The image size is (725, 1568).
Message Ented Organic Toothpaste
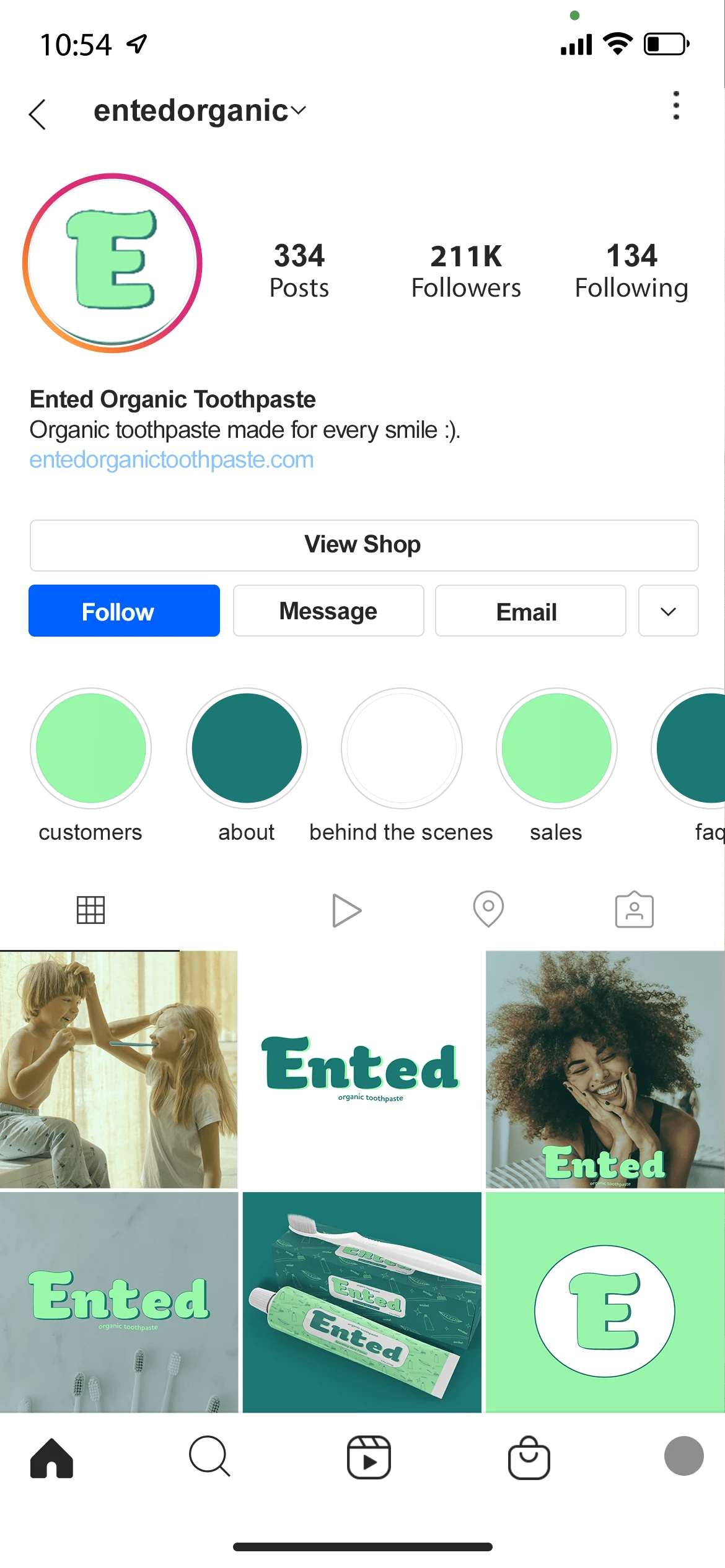(x=328, y=611)
